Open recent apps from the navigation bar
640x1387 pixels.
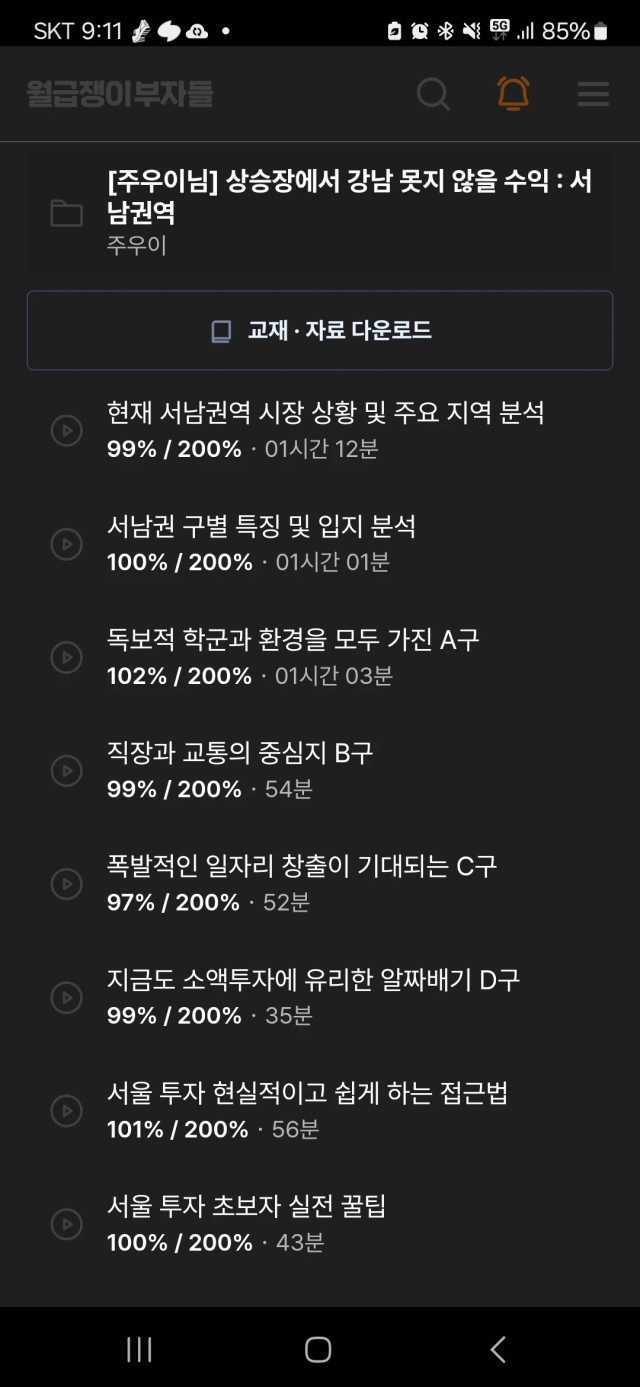pyautogui.click(x=139, y=1349)
